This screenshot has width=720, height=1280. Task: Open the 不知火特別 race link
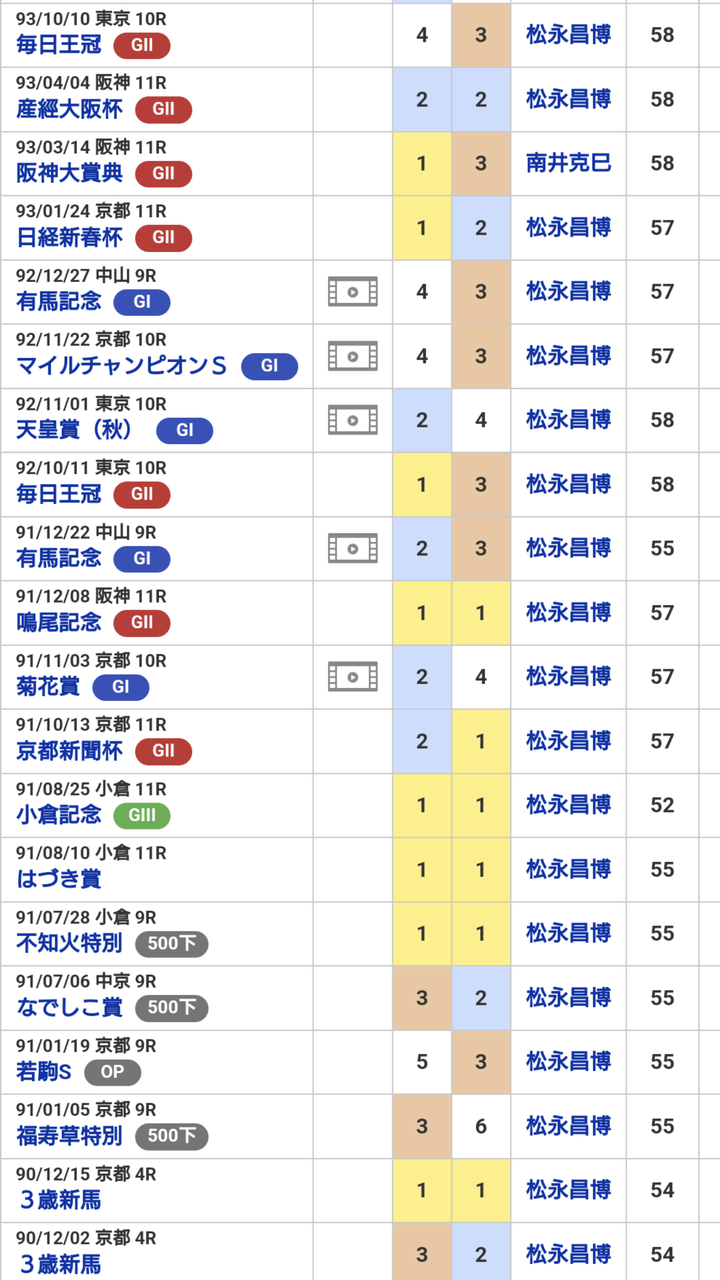(69, 943)
